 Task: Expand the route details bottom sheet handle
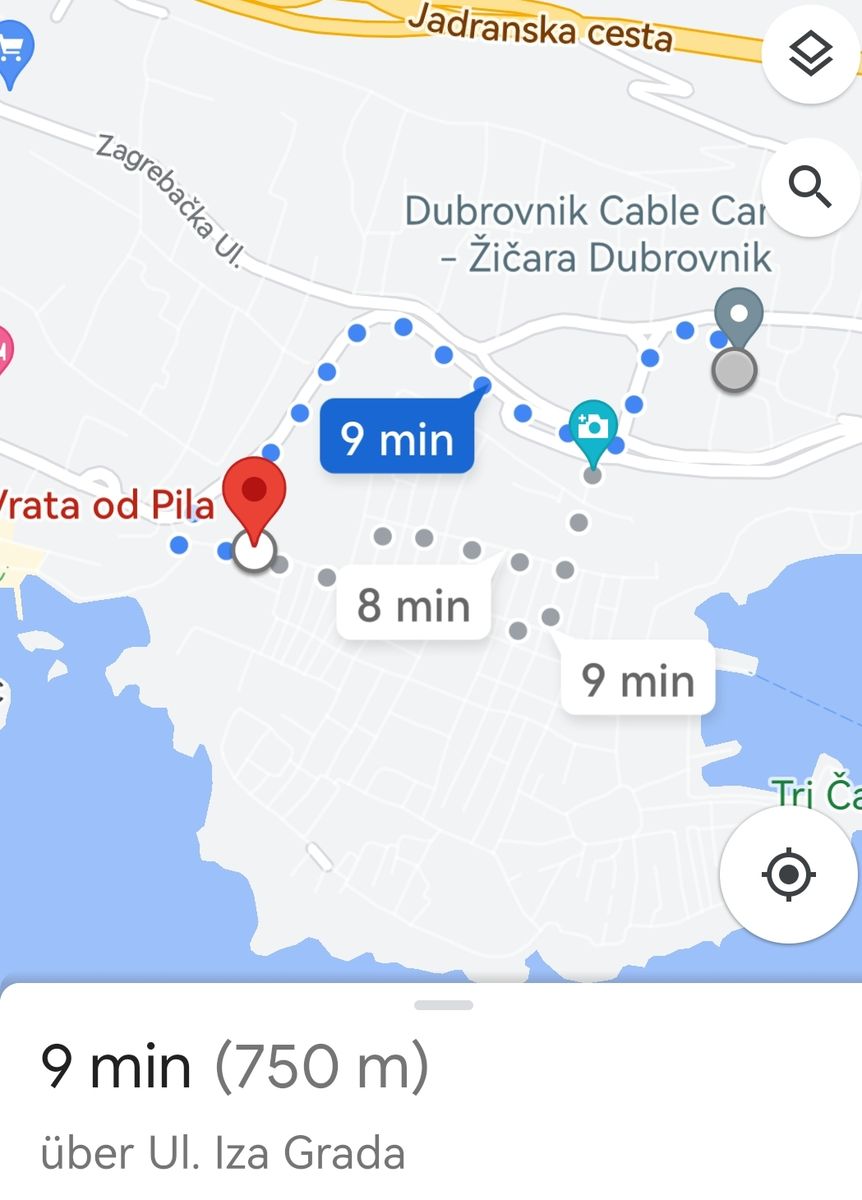[443, 1005]
